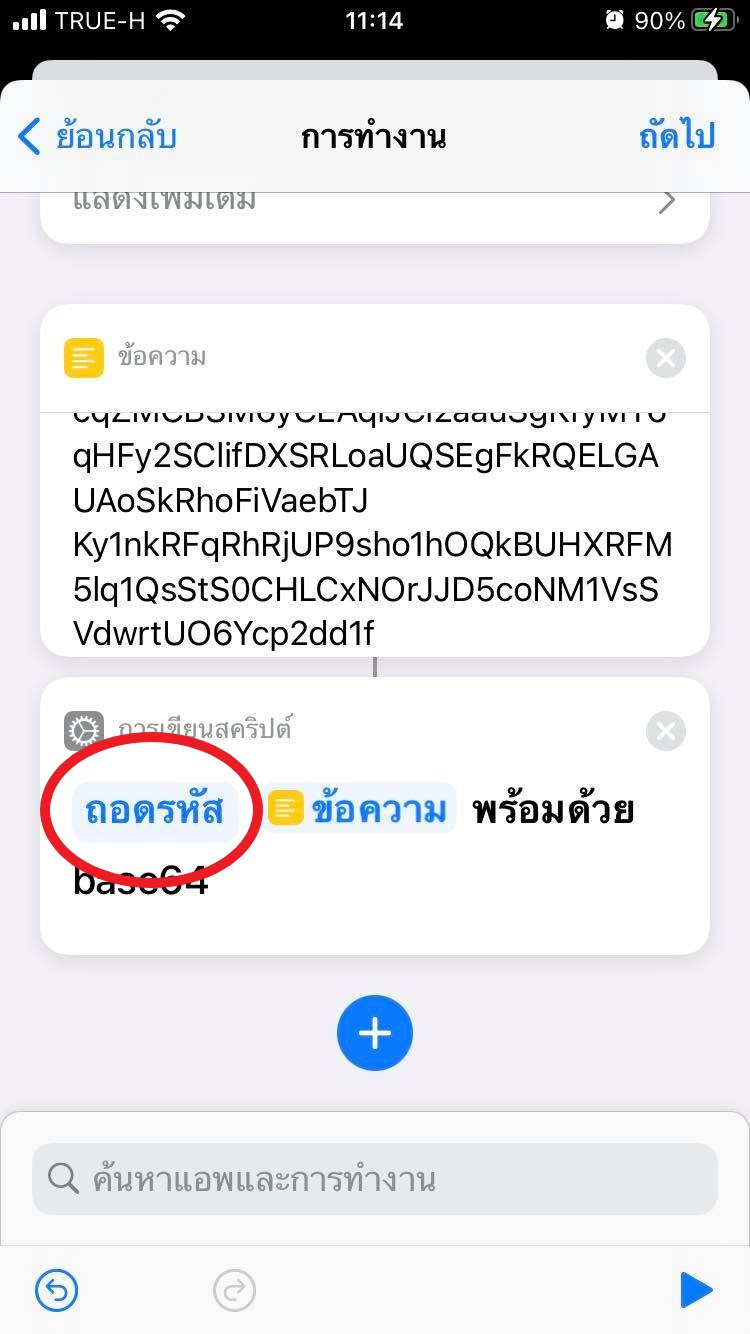The height and width of the screenshot is (1334, 750).
Task: Add a new action with plus button
Action: pyautogui.click(x=375, y=1033)
